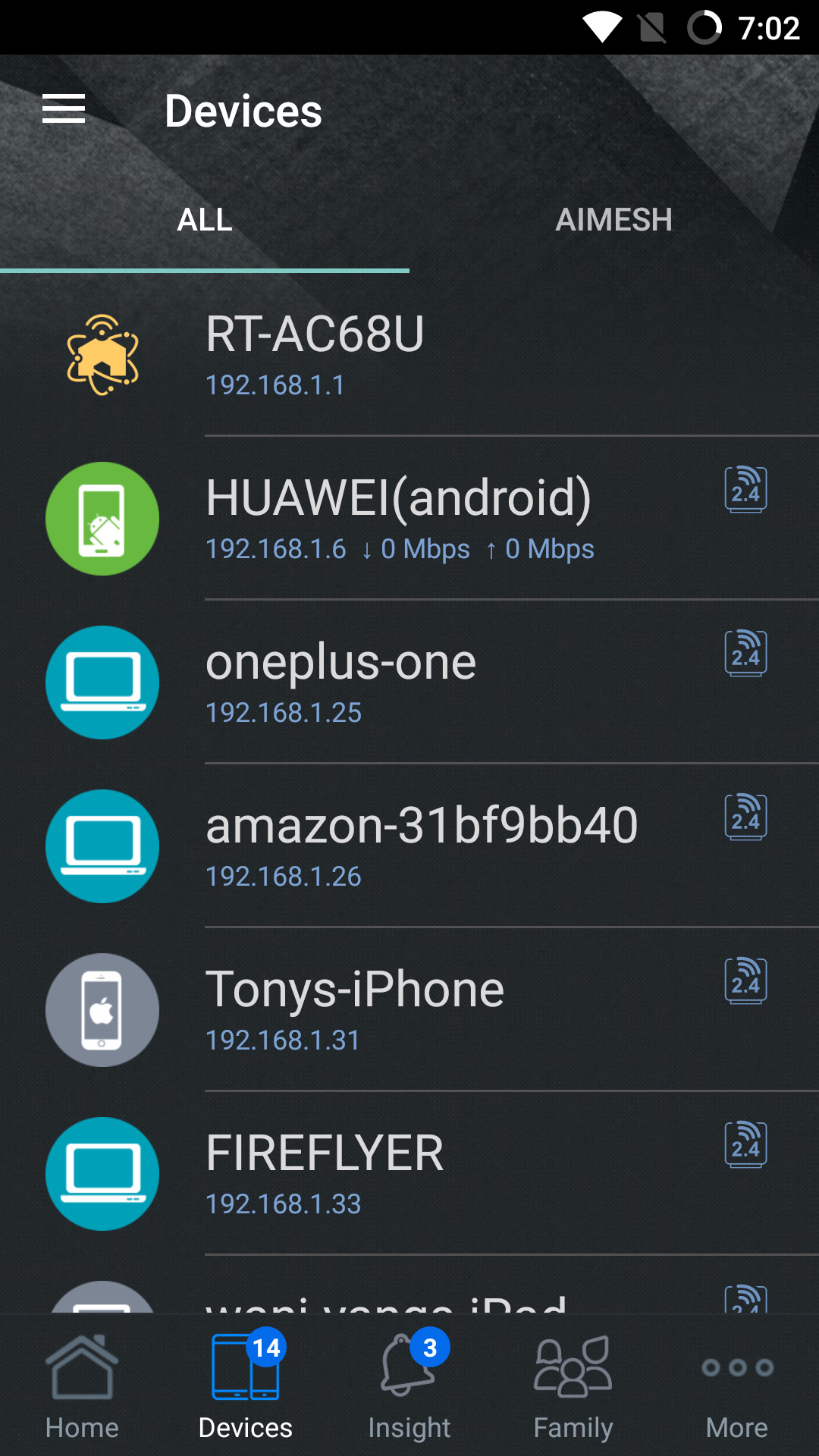
Task: Switch to the AIMESH tab
Action: coord(613,220)
